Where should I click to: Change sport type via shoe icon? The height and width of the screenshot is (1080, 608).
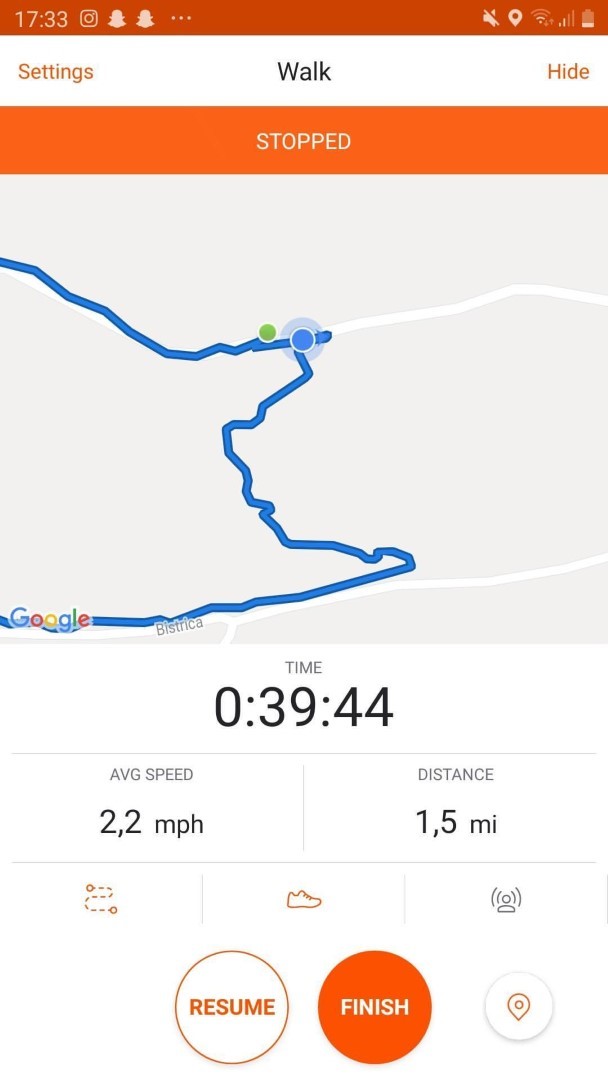click(304, 899)
